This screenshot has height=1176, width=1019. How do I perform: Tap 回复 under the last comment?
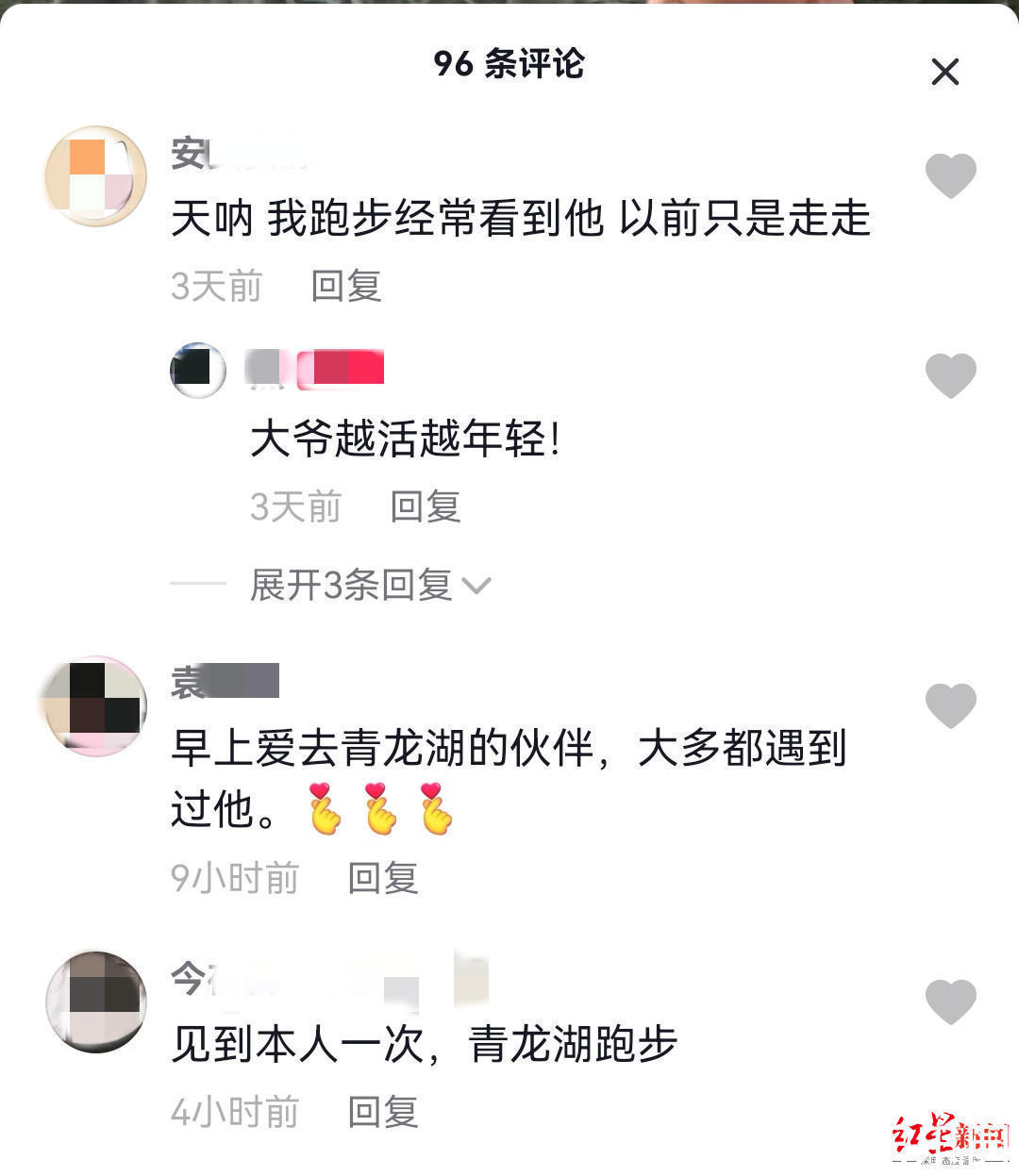coord(381,1113)
